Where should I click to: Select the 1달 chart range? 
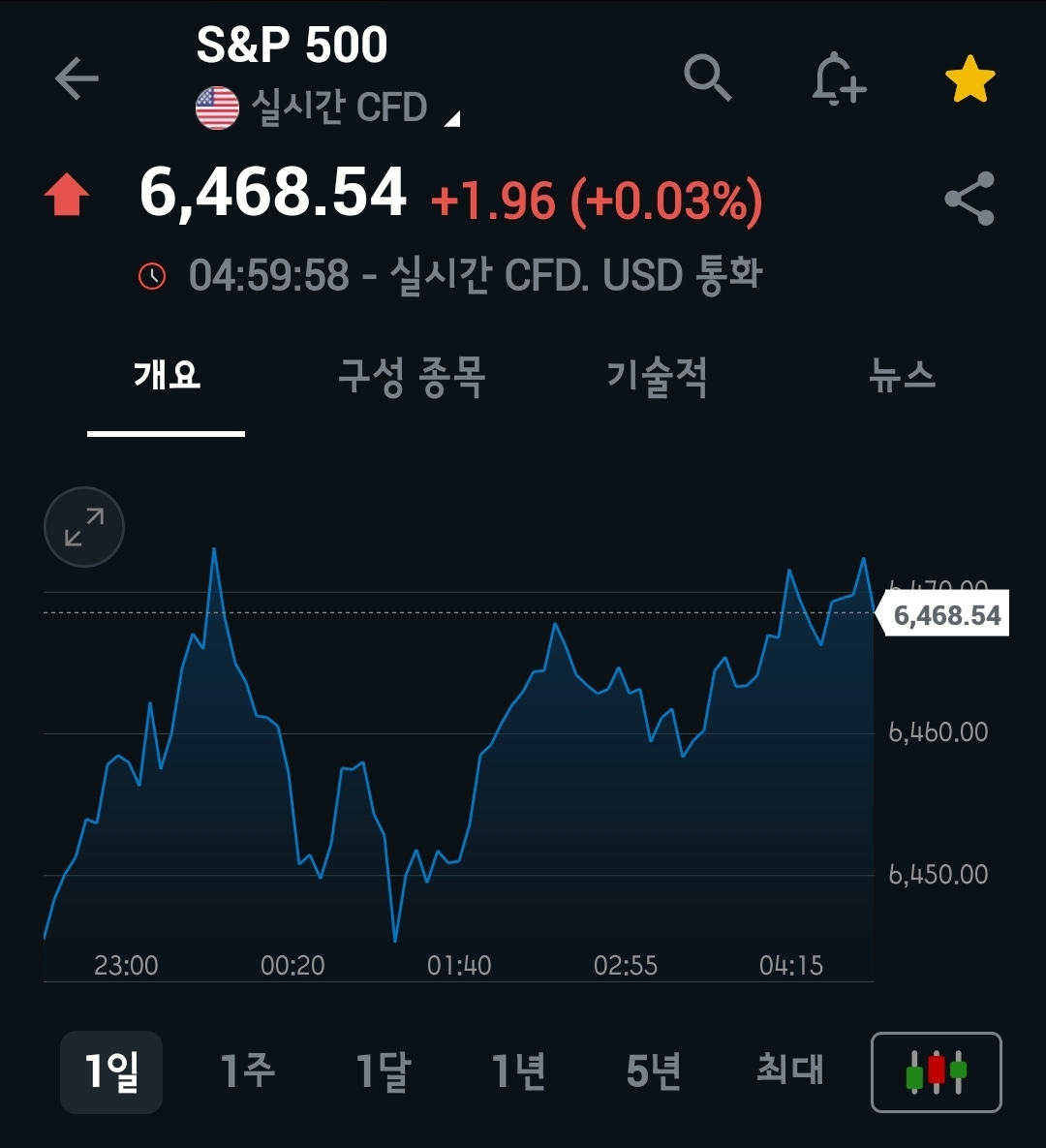384,1071
